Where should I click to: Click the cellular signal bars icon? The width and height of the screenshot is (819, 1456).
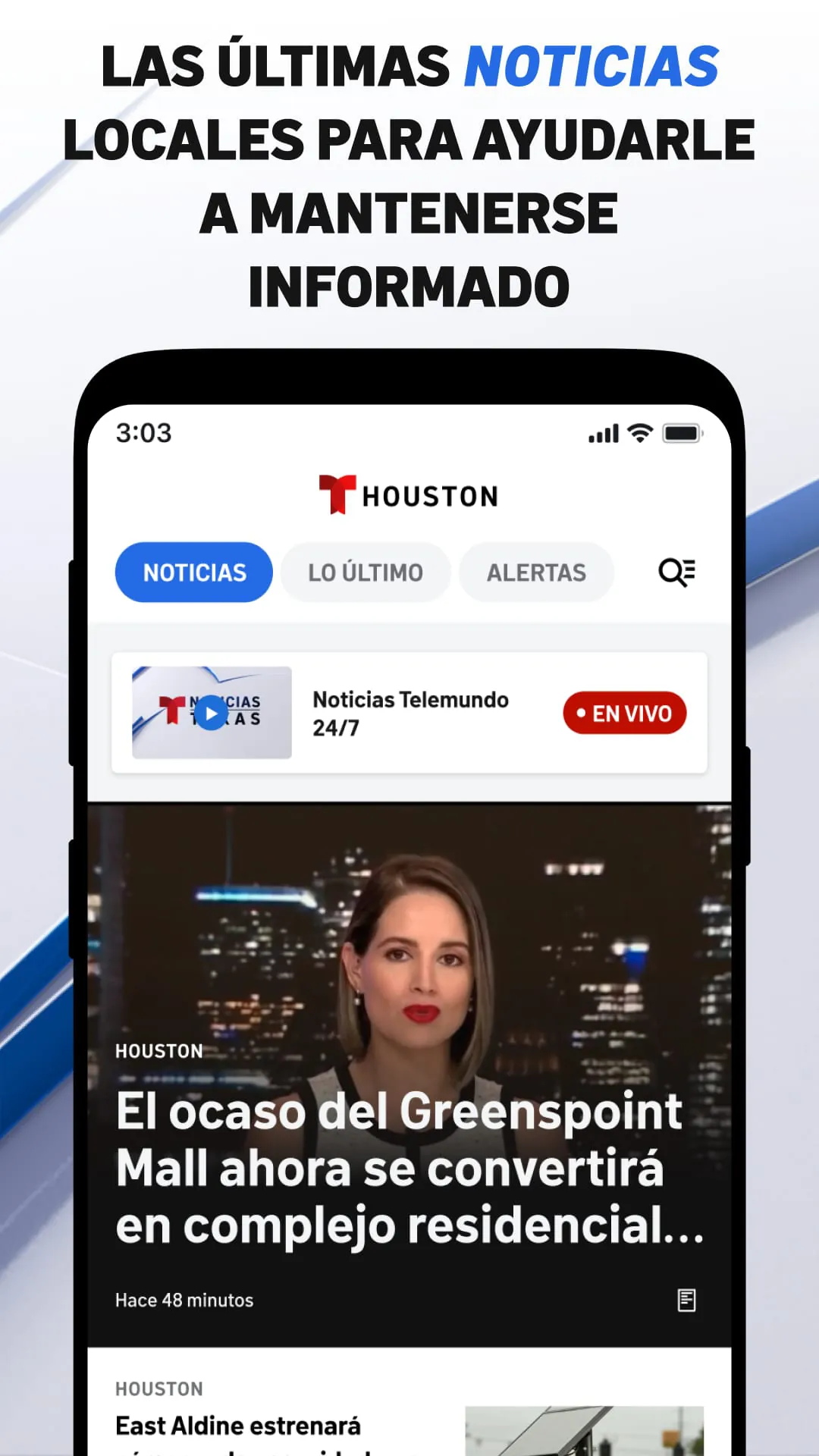point(601,432)
